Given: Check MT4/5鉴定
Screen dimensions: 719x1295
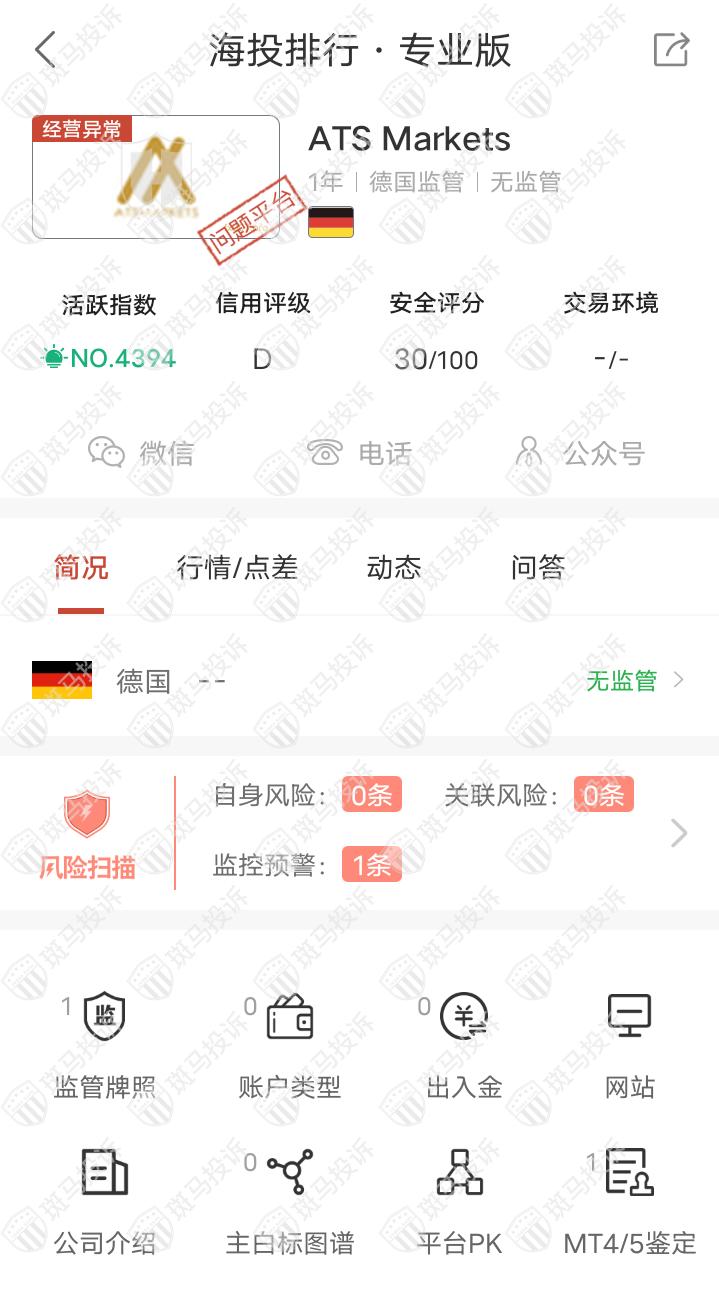Looking at the screenshot, I should tap(630, 1200).
